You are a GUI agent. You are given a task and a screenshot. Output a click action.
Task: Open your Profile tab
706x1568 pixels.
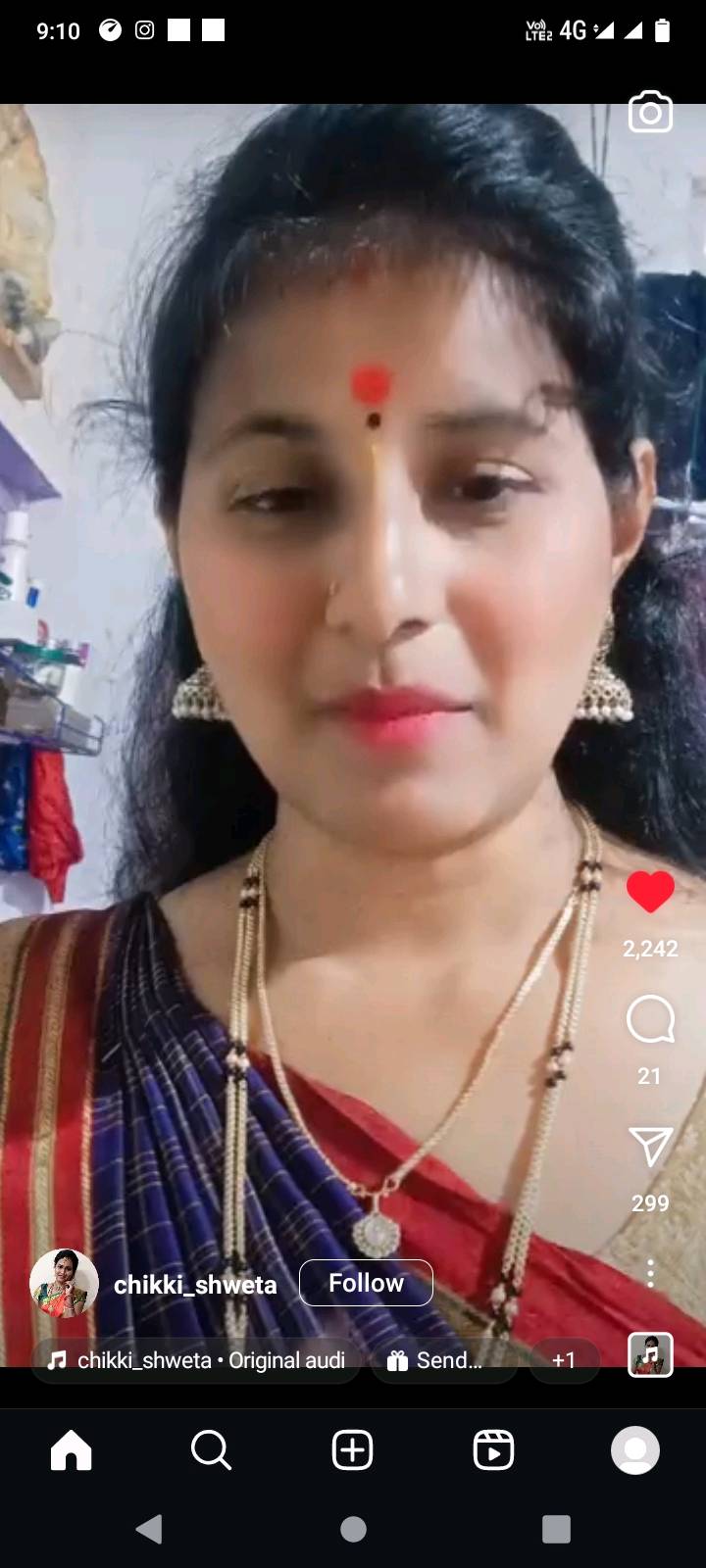pos(635,1449)
